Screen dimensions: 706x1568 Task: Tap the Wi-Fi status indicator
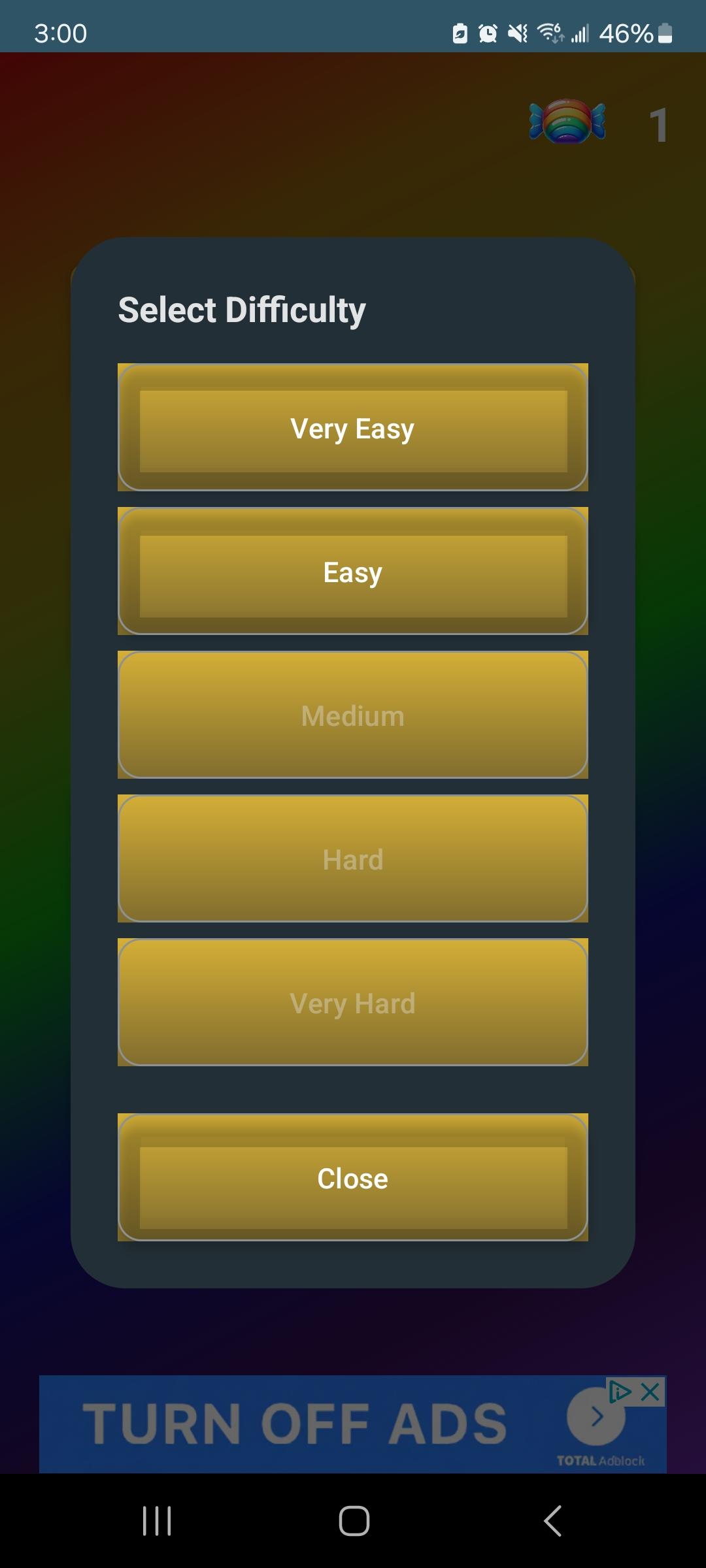[x=550, y=33]
